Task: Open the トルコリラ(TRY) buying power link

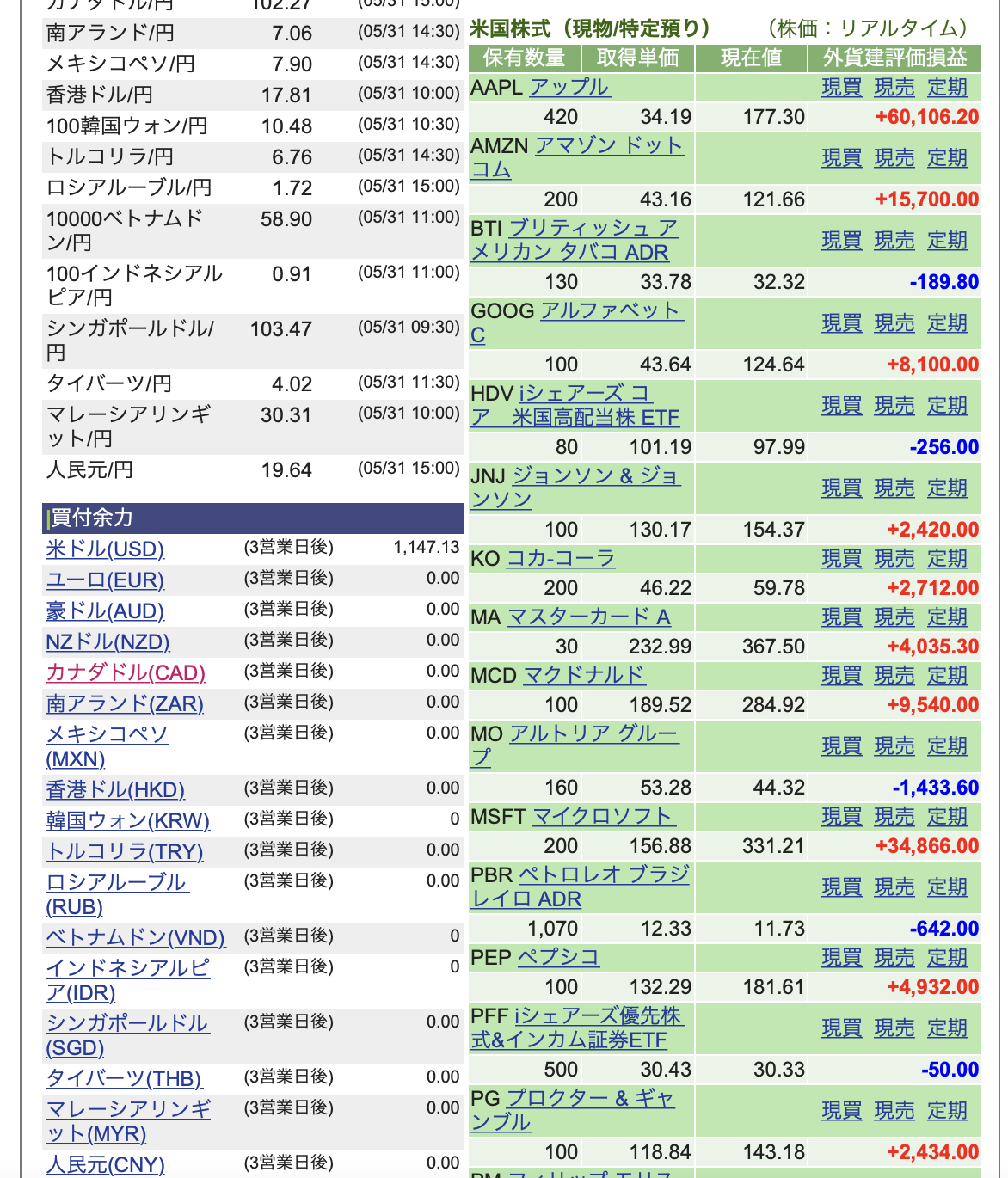Action: tap(125, 852)
